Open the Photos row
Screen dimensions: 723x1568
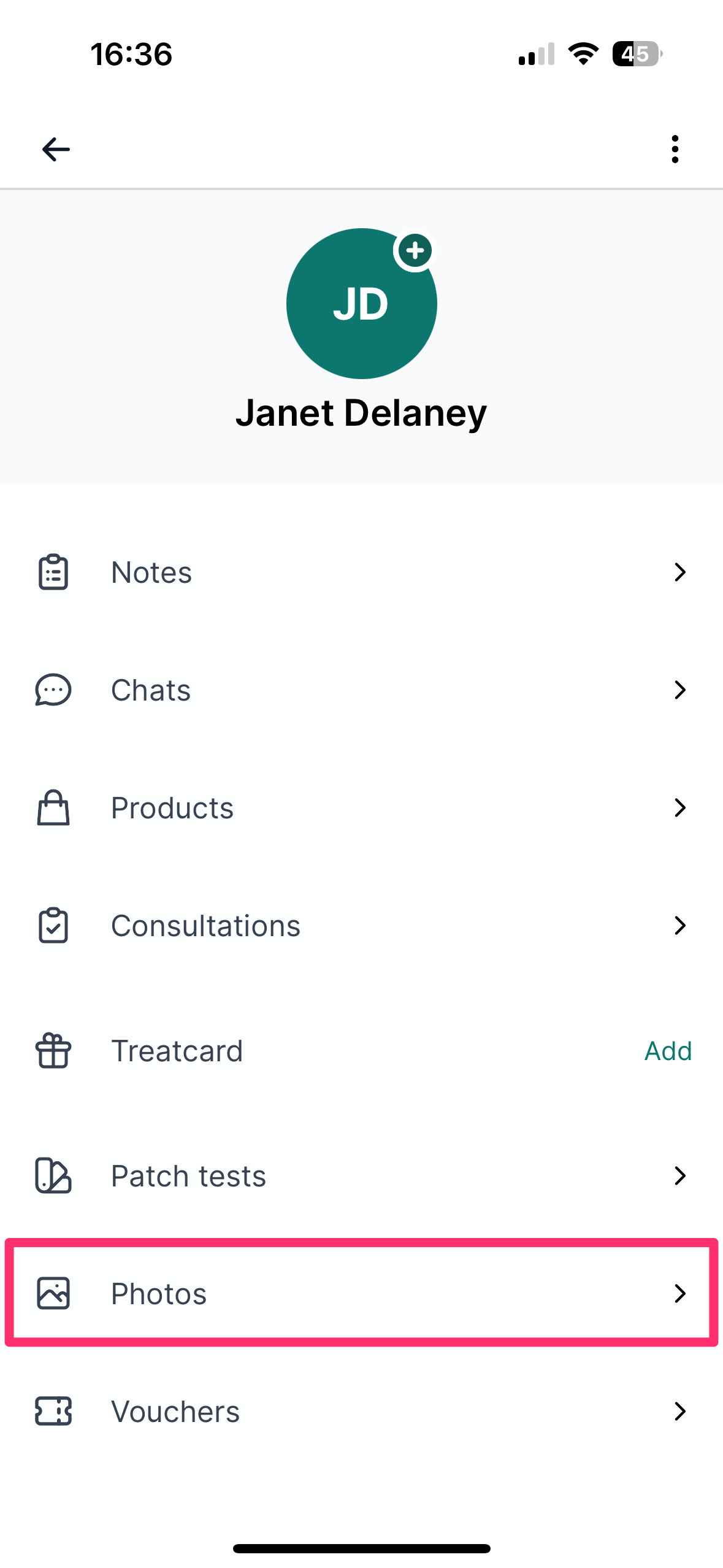coord(362,1293)
